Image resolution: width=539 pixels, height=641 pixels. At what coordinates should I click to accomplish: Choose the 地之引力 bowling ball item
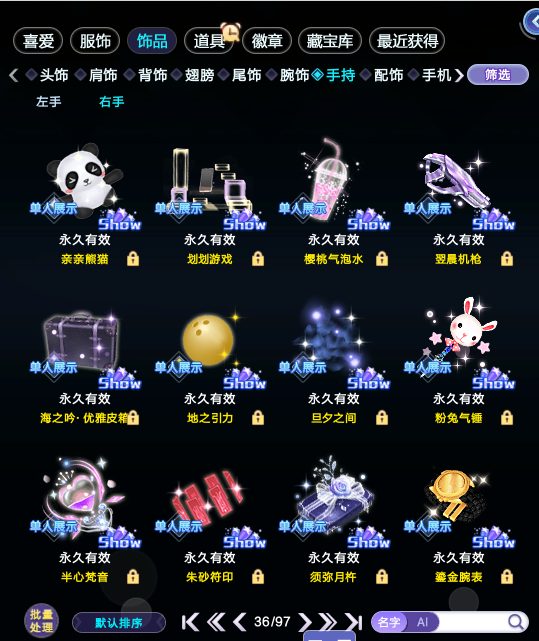tap(209, 339)
